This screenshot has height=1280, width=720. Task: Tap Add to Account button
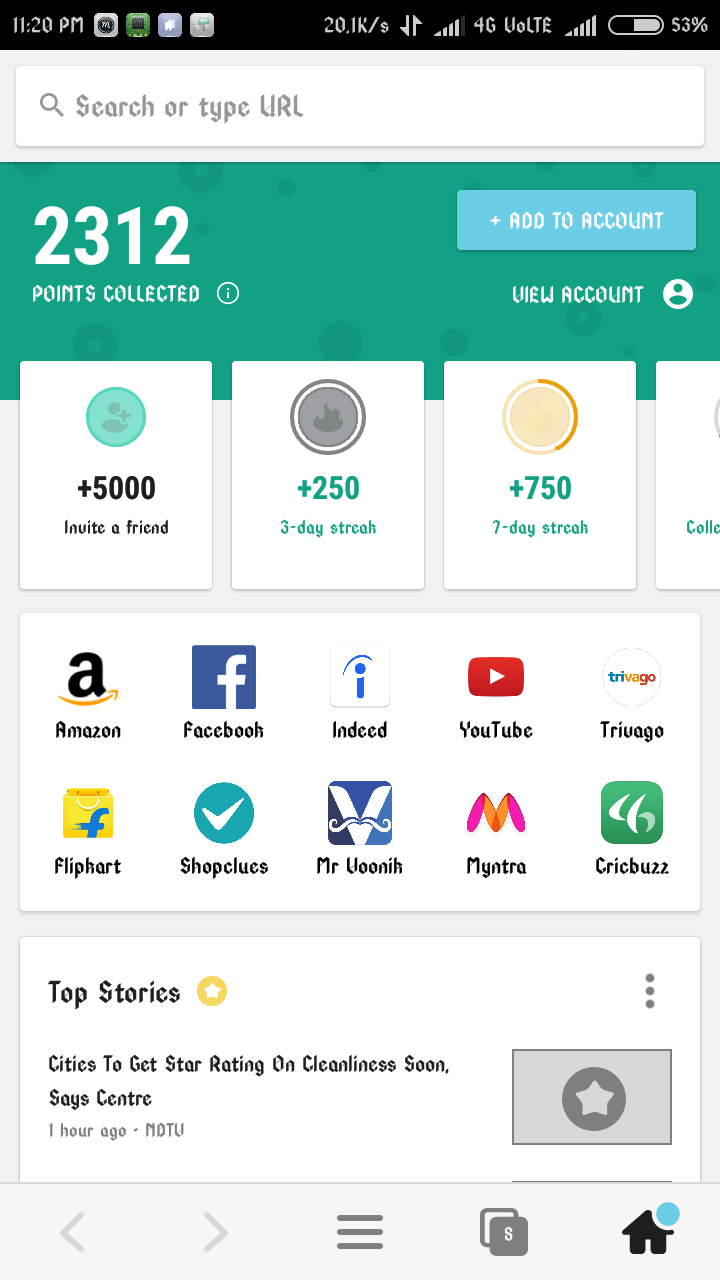[x=576, y=220]
